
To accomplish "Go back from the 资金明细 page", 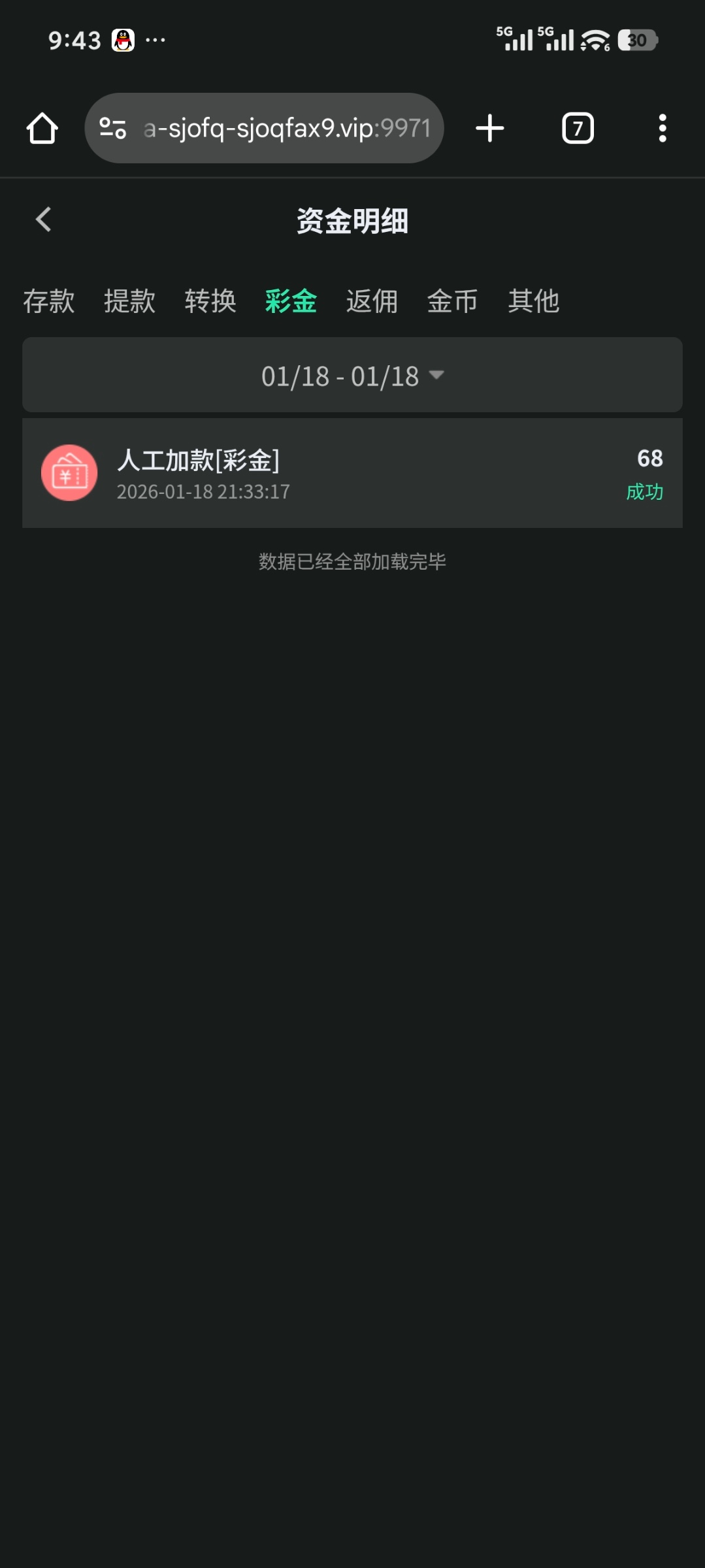I will pyautogui.click(x=44, y=220).
